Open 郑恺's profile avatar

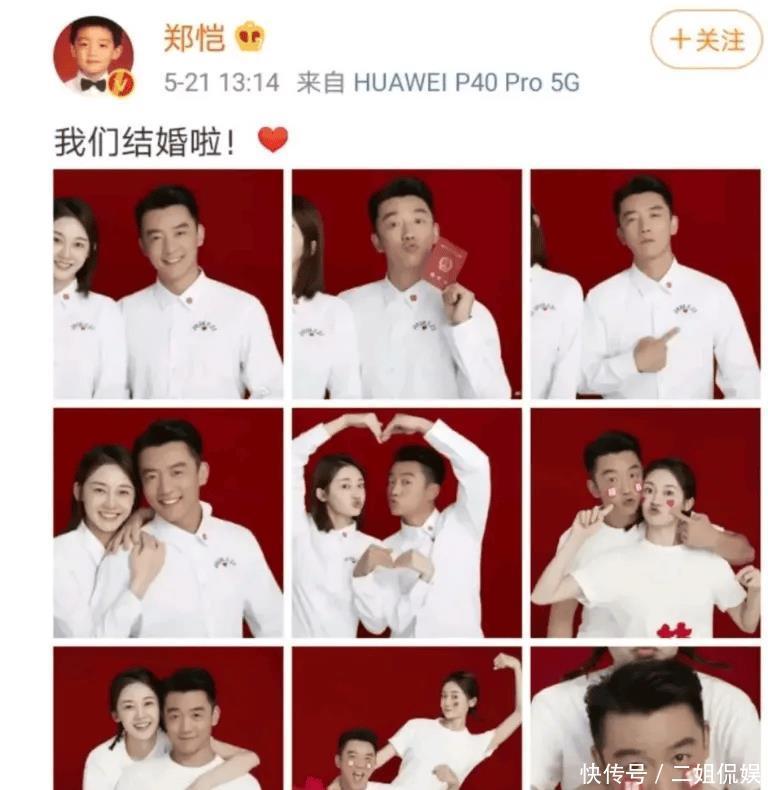point(94,55)
